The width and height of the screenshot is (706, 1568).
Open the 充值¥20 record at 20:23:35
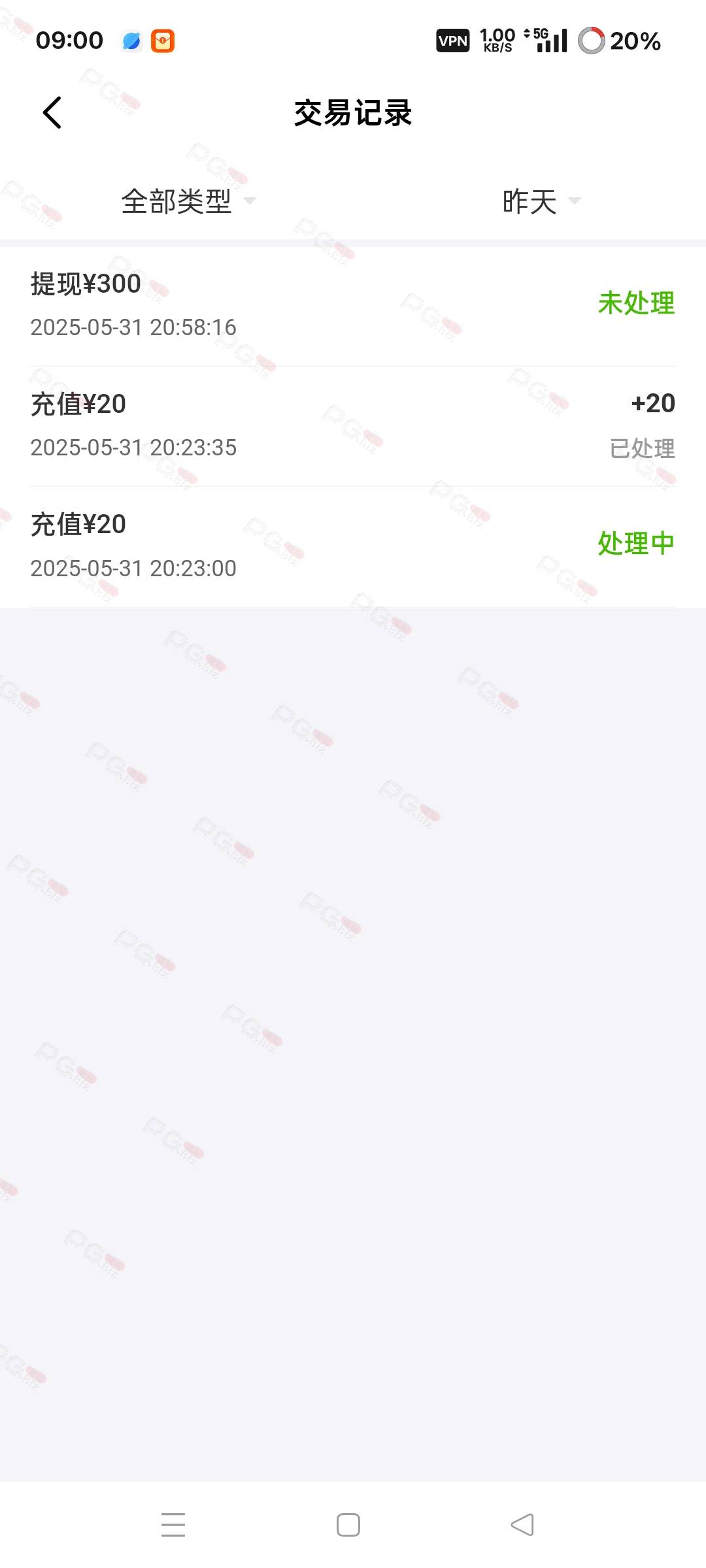pos(353,426)
